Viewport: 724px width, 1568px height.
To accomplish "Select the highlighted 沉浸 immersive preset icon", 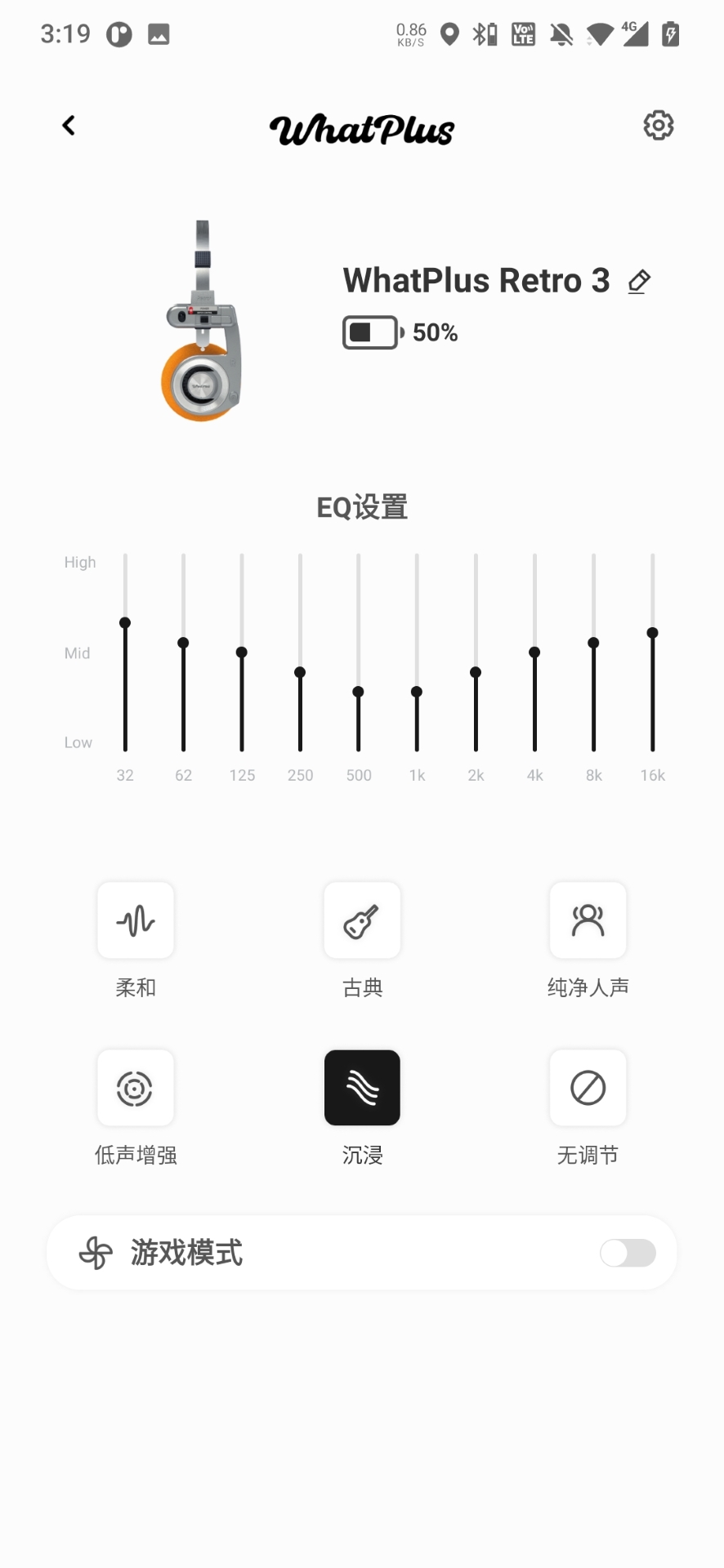I will tap(362, 1088).
